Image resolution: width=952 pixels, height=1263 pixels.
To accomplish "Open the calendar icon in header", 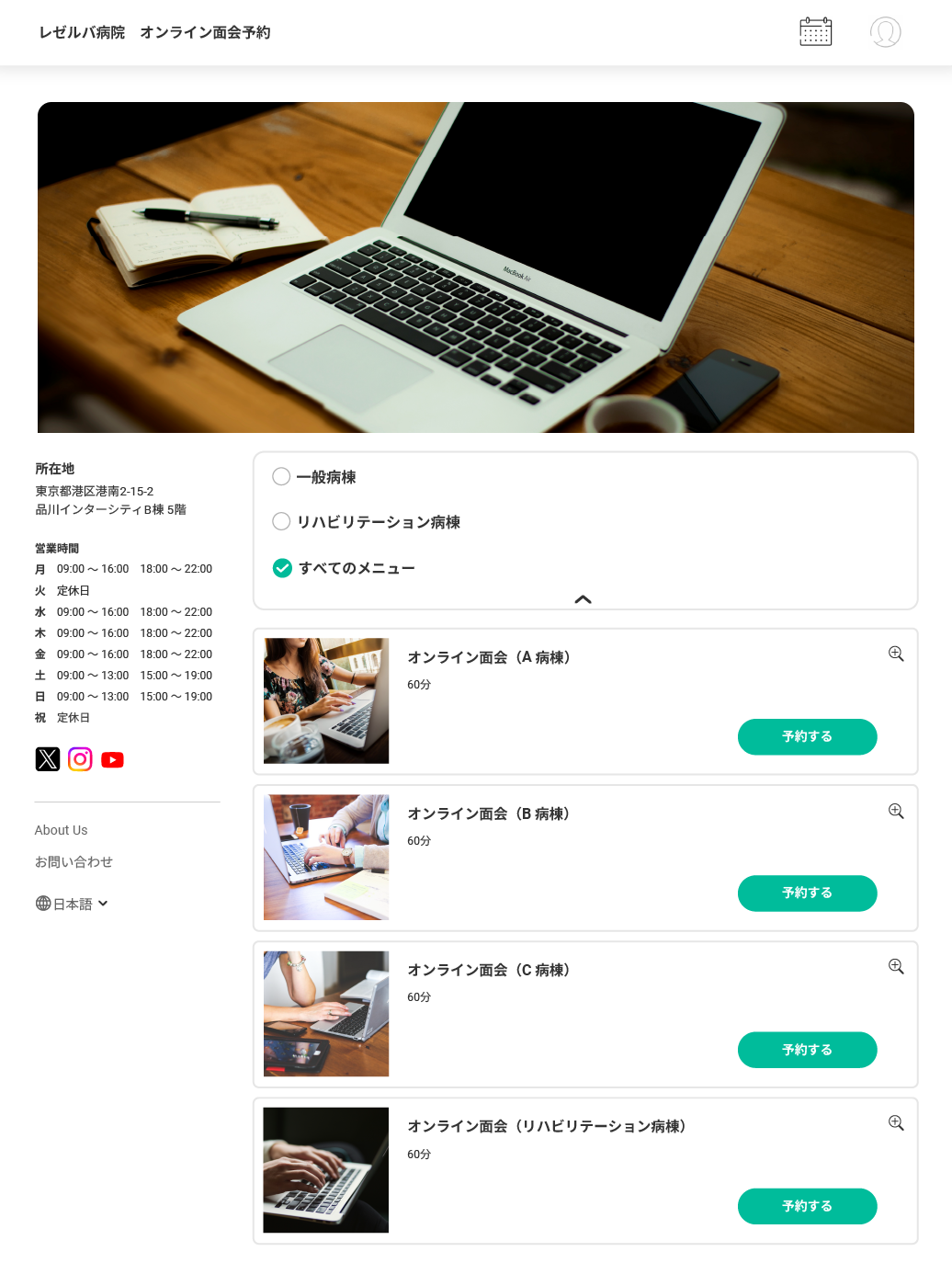I will [x=815, y=32].
